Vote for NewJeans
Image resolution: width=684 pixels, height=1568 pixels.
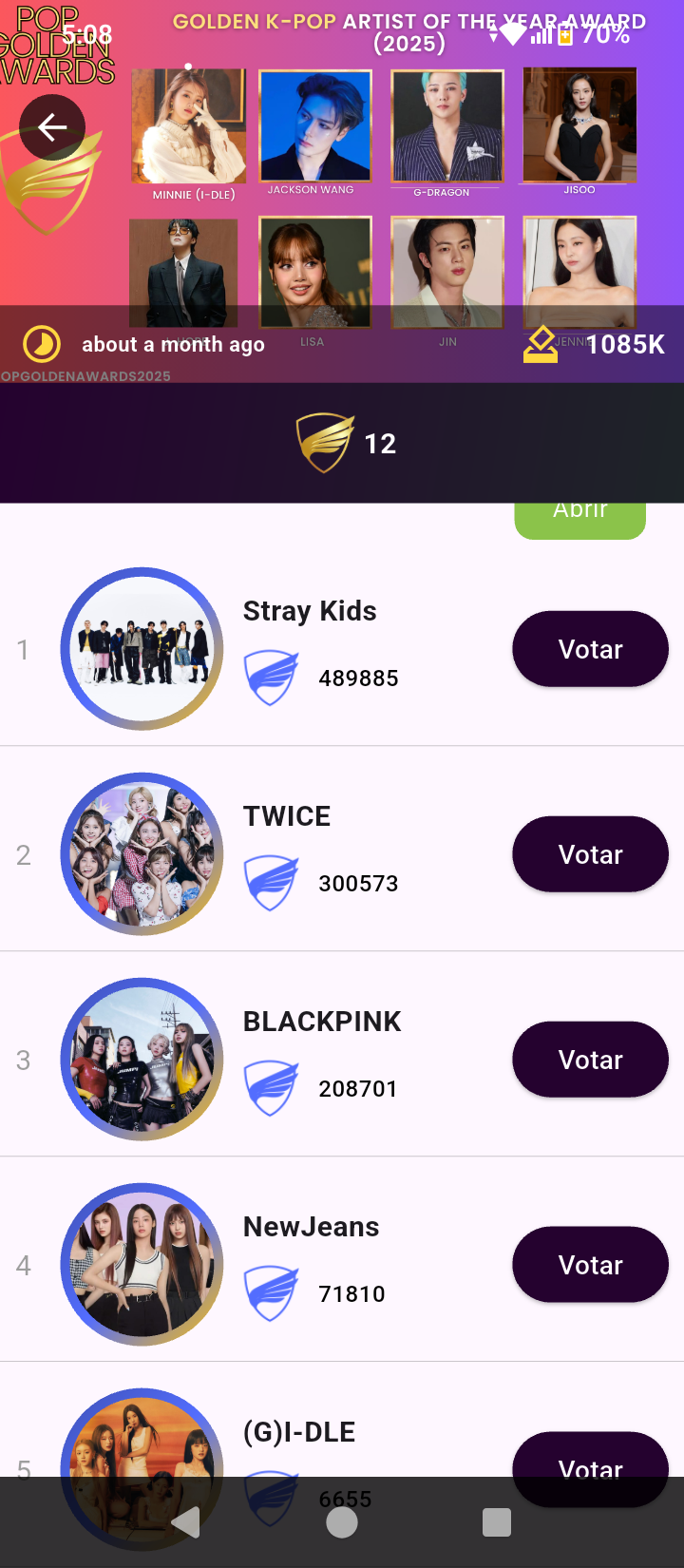(x=590, y=1265)
